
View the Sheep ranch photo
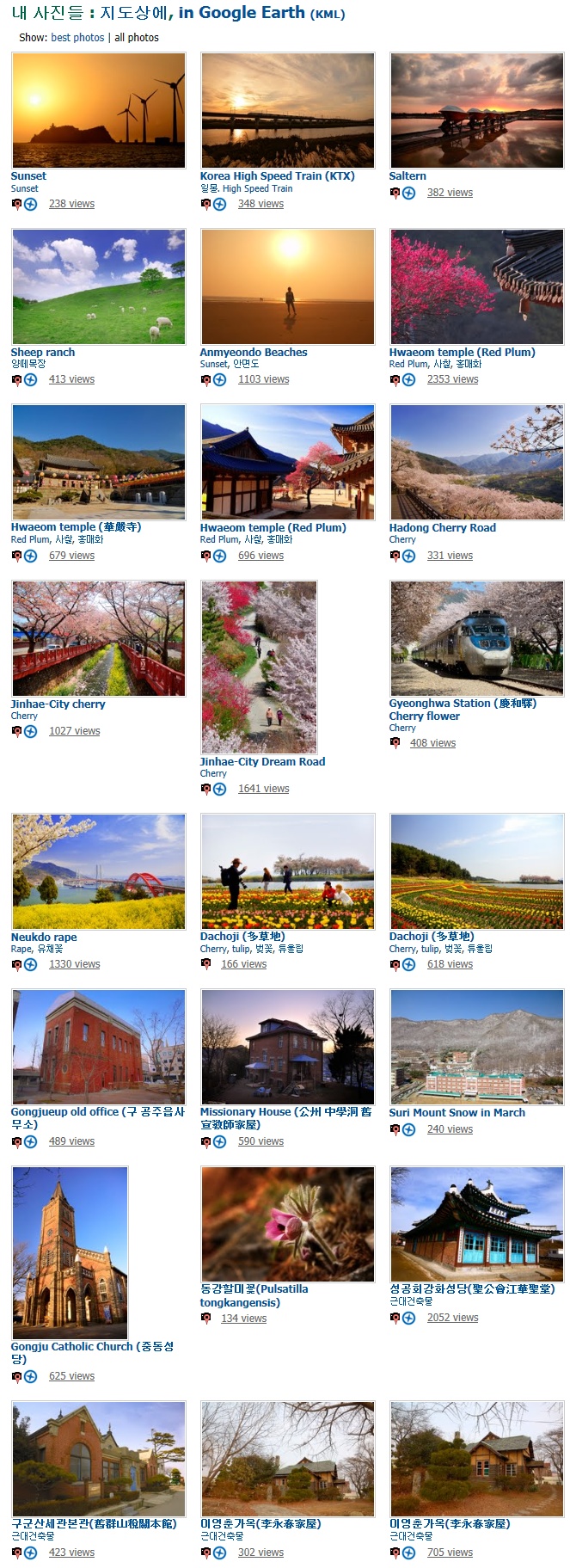pos(98,286)
